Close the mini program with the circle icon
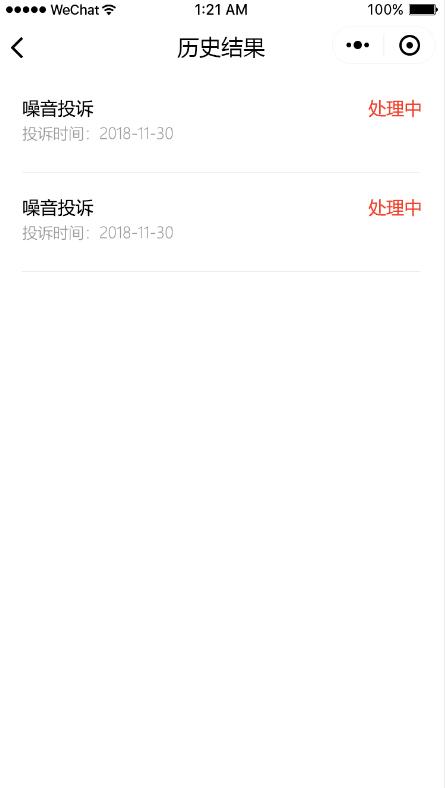Screen dimensions: 445x788 pos(409,46)
